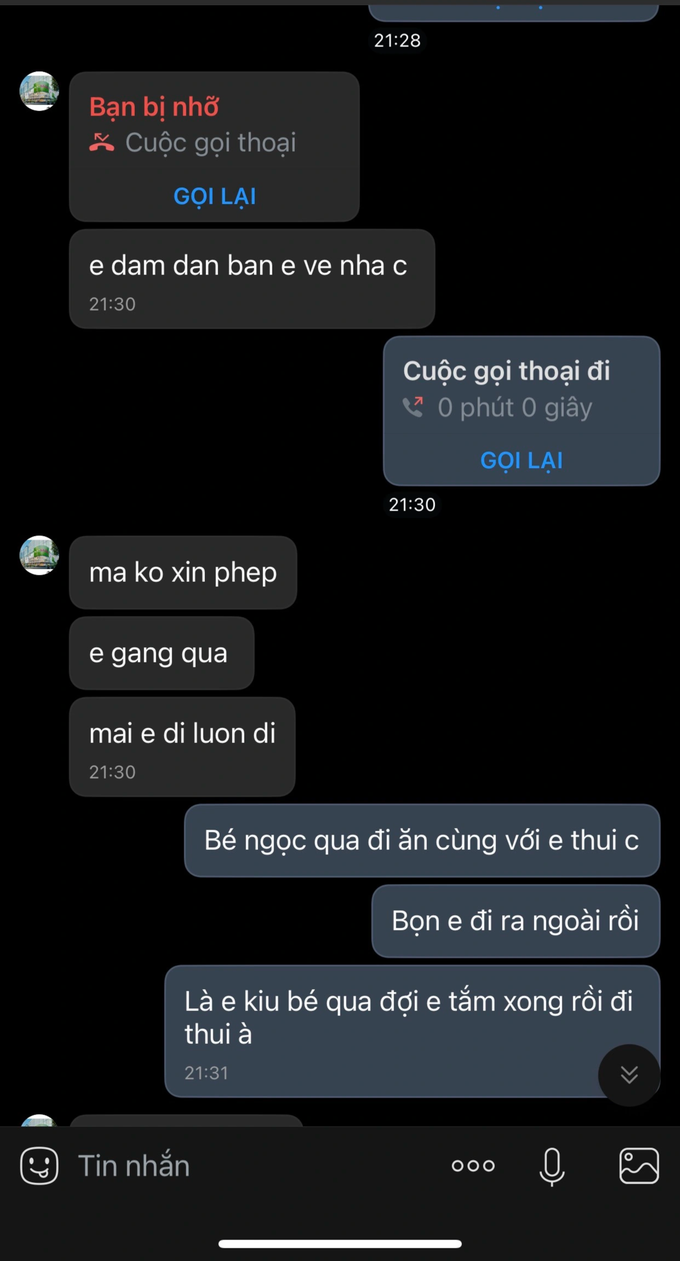This screenshot has width=680, height=1261.
Task: Open the photo gallery picker
Action: tap(639, 1166)
